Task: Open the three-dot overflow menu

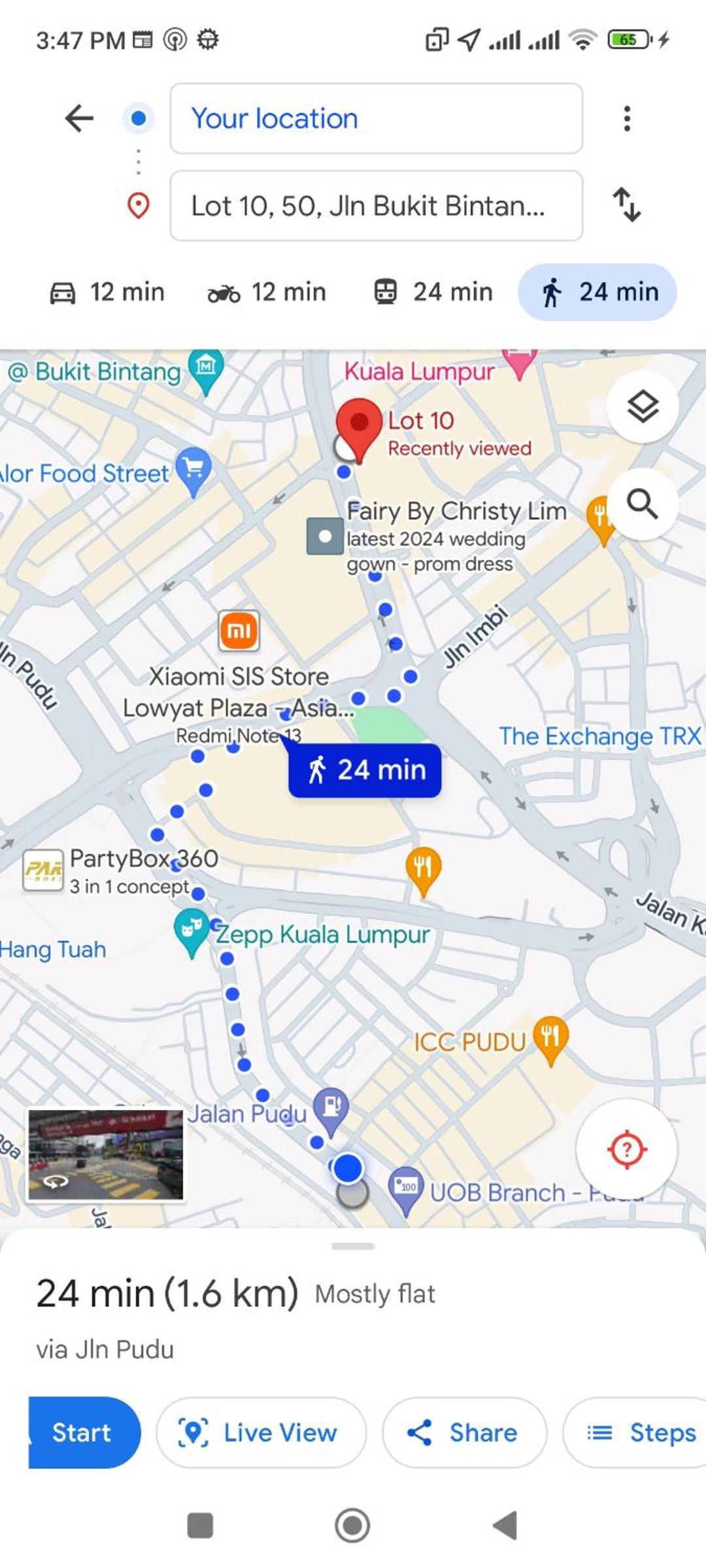Action: (x=626, y=118)
